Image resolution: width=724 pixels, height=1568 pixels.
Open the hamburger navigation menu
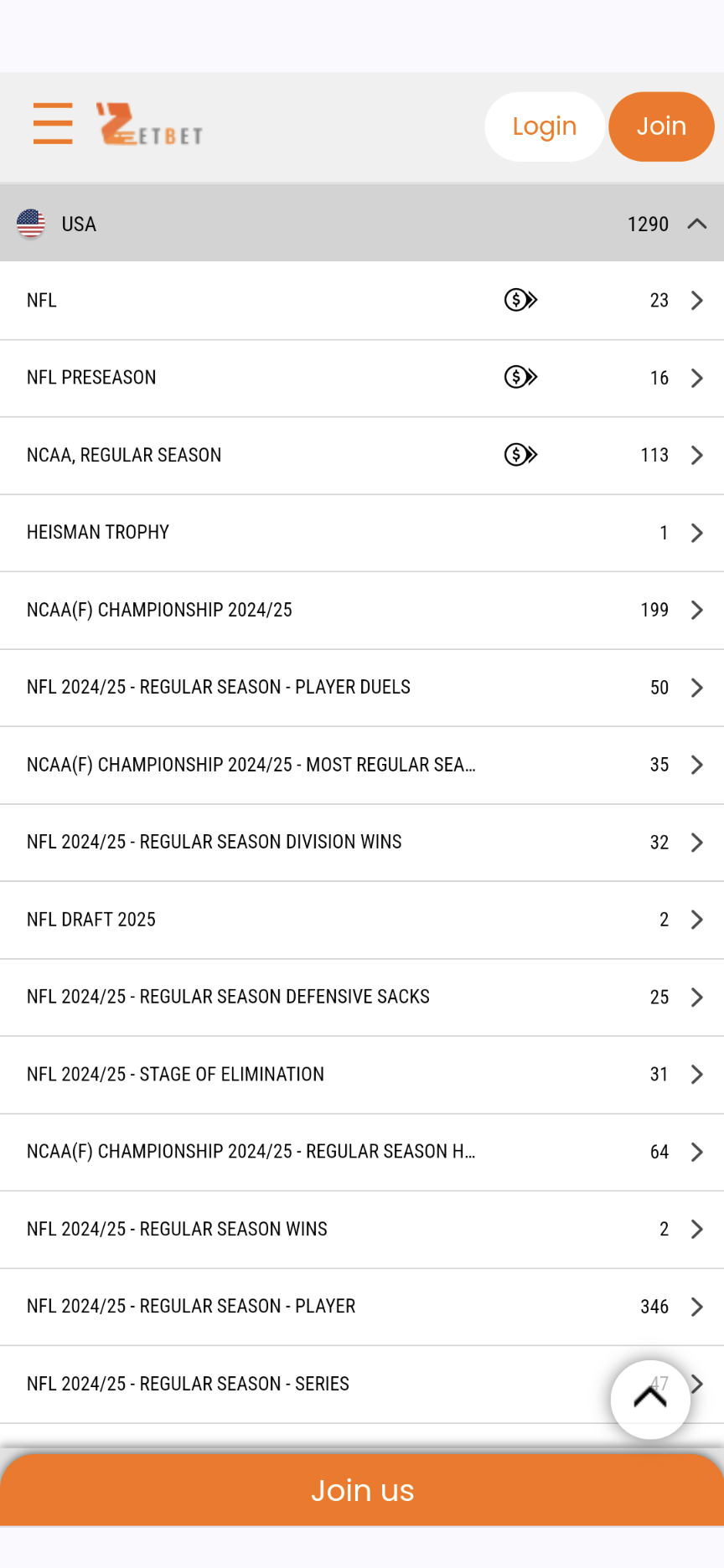coord(52,124)
